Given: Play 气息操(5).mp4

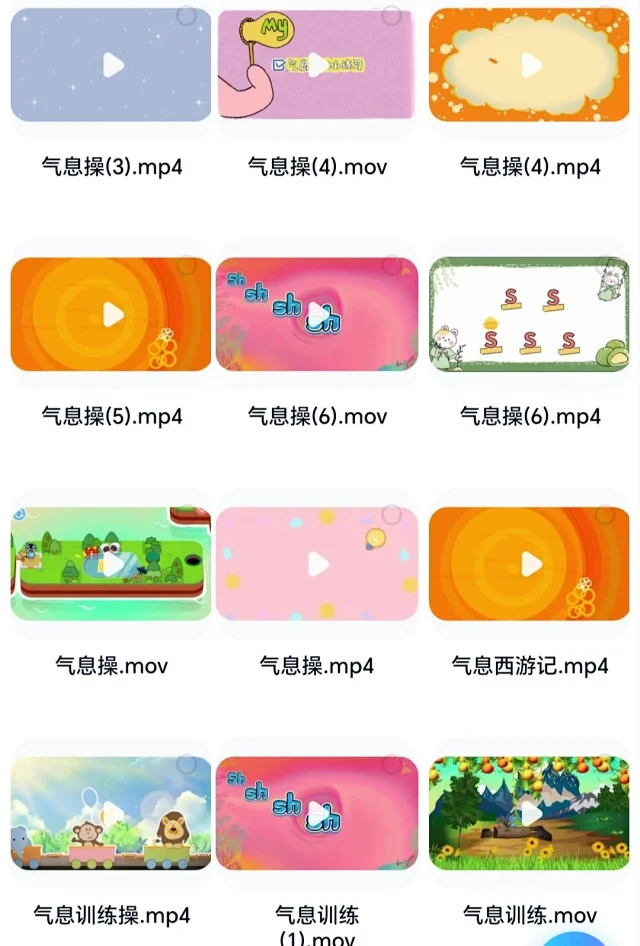Looking at the screenshot, I should pos(112,315).
